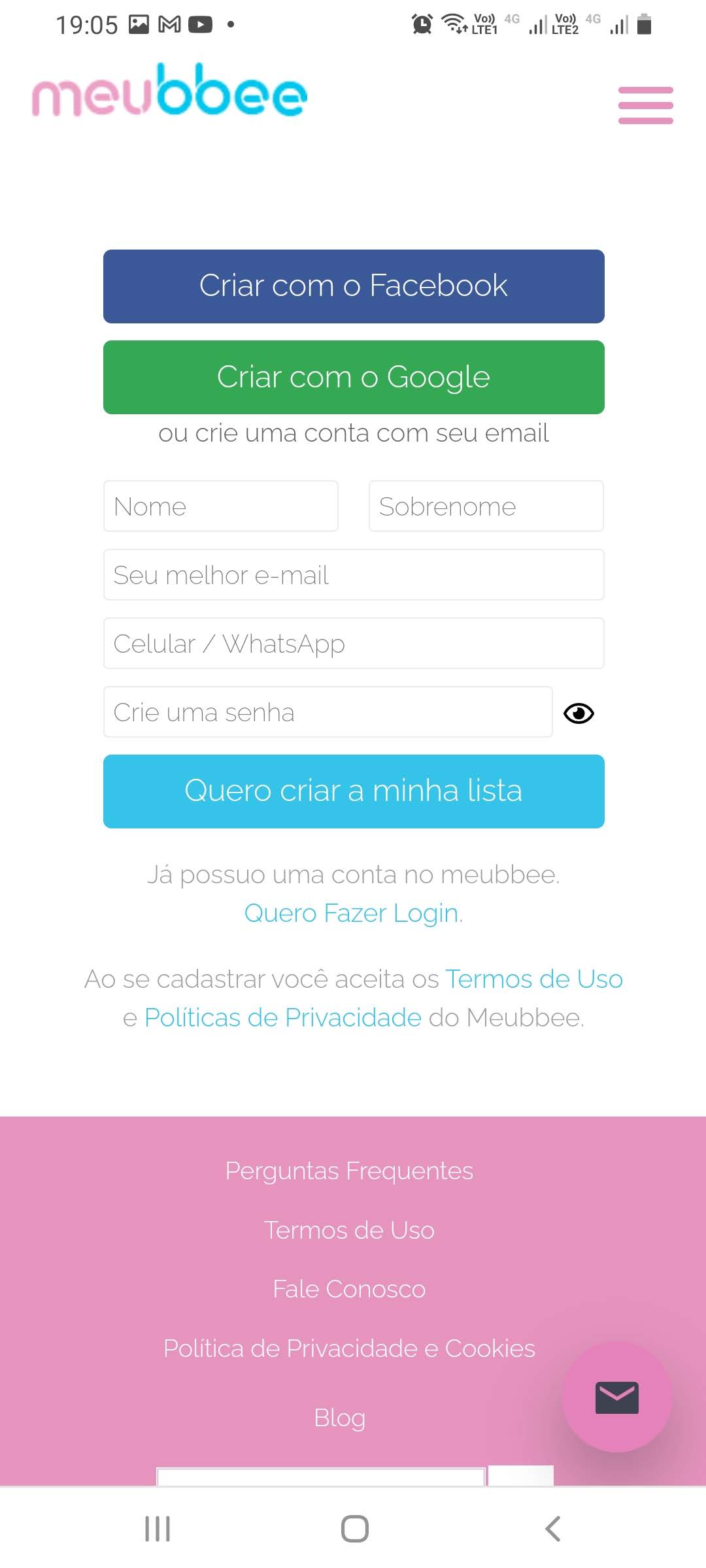Focus the Celular / WhatsApp field

354,644
